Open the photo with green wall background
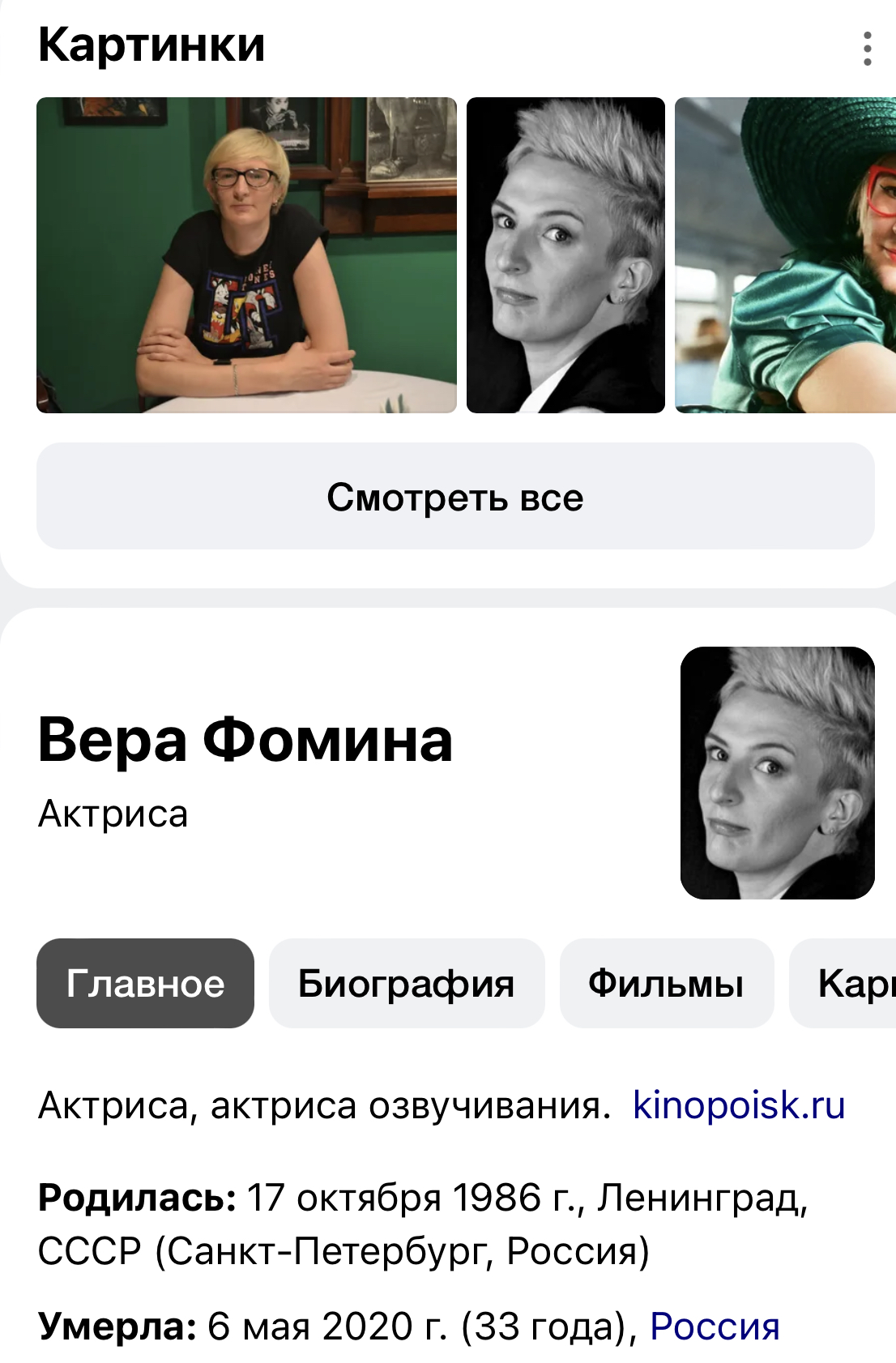 click(246, 255)
